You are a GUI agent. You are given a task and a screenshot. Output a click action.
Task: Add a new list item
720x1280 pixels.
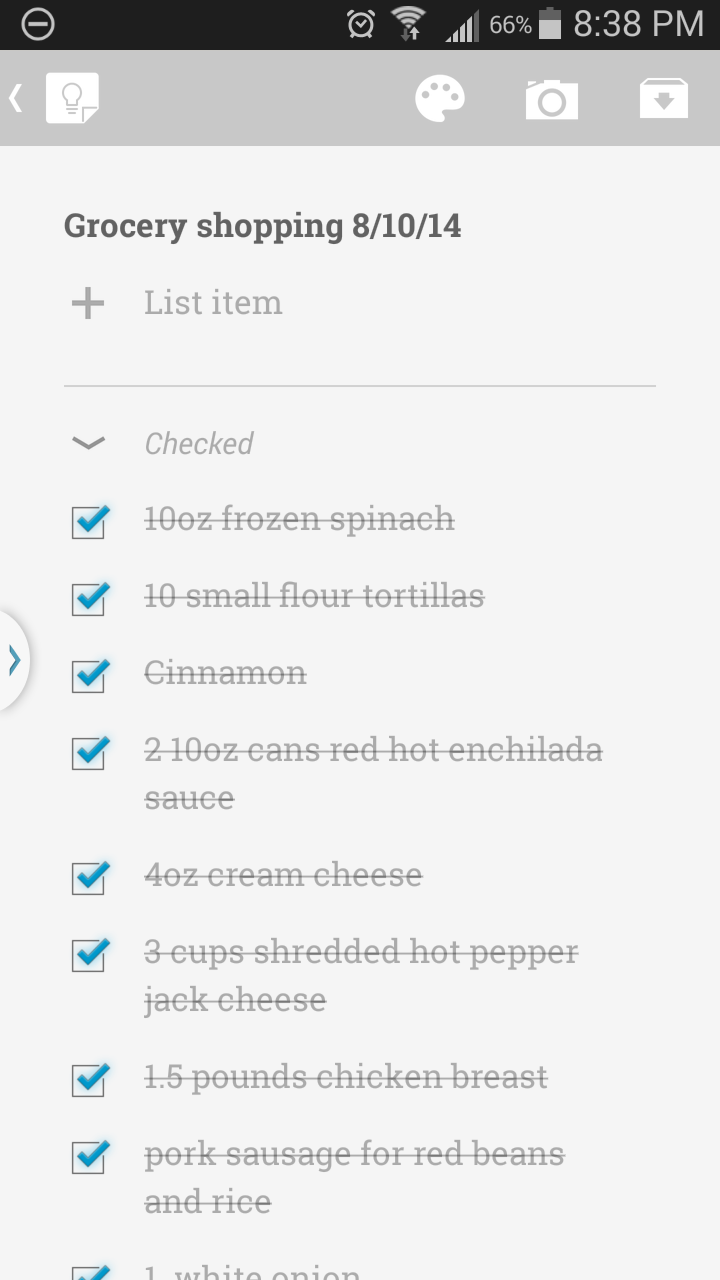[213, 303]
